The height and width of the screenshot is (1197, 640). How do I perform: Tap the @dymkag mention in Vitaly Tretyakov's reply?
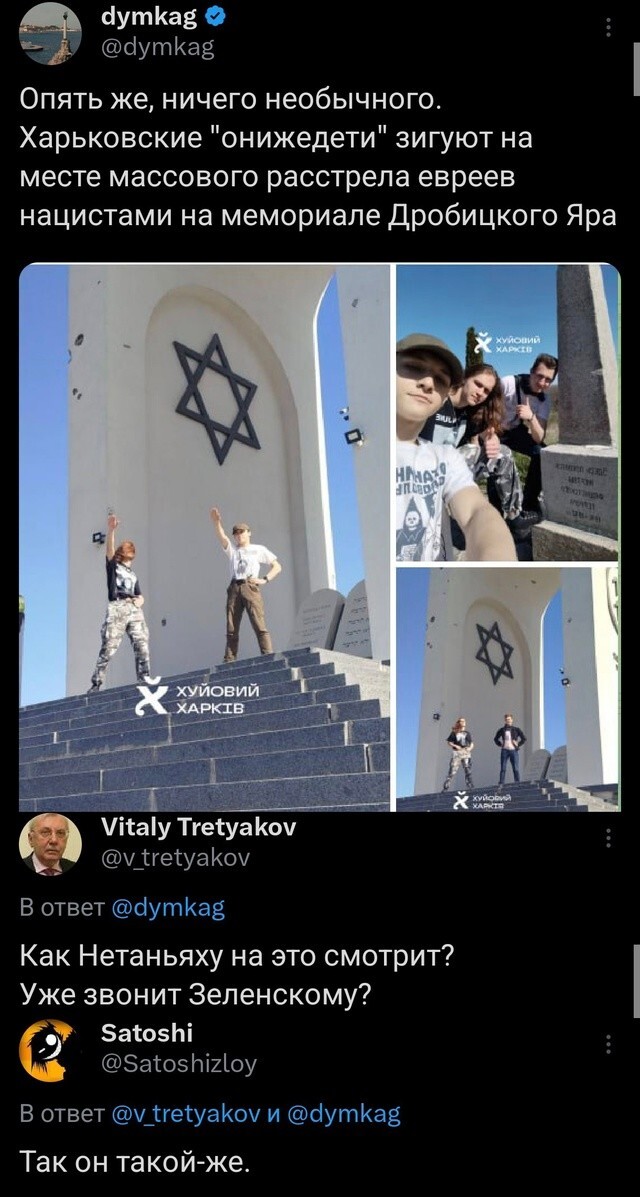(168, 908)
